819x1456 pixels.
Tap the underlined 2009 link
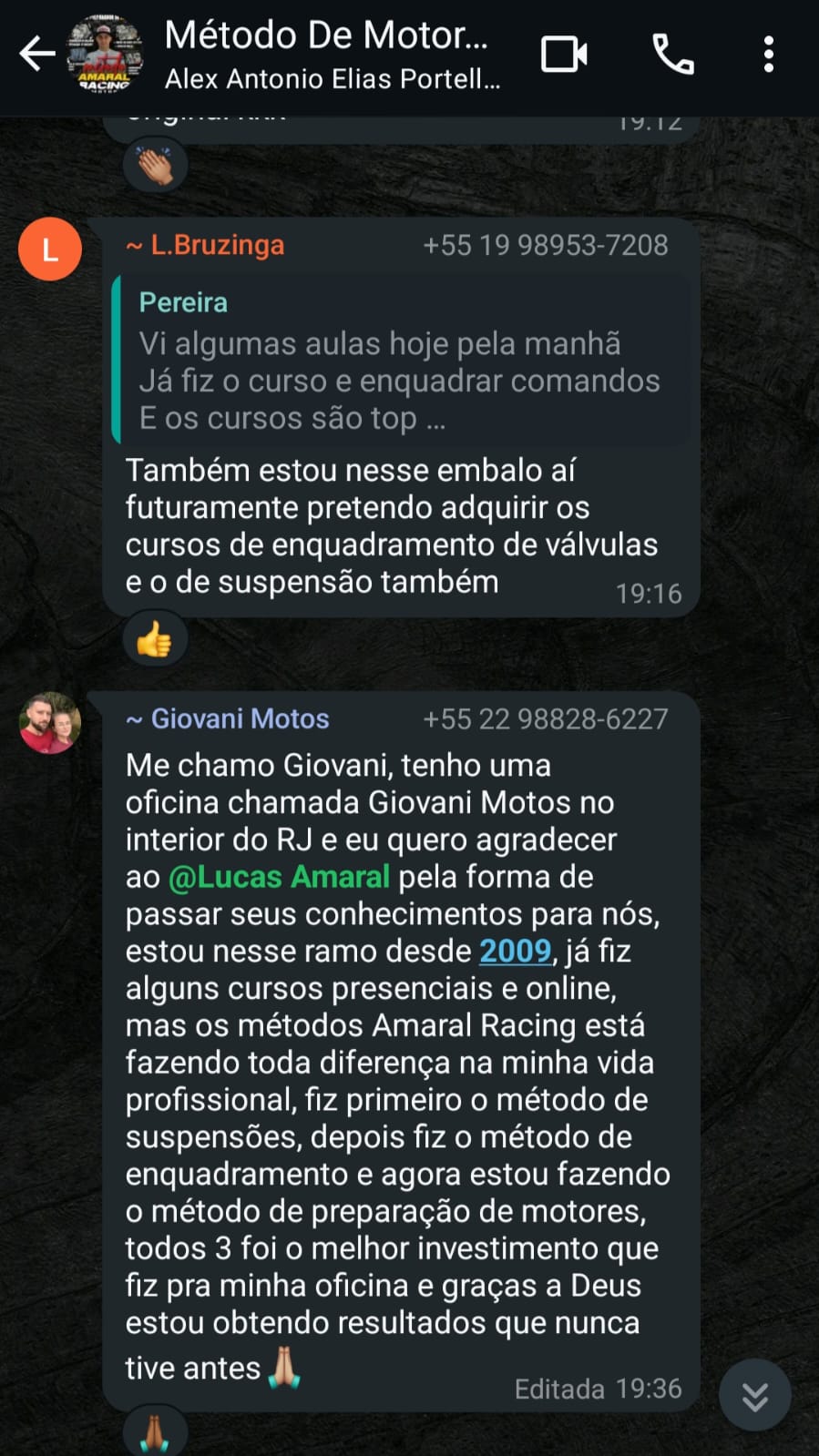(515, 952)
